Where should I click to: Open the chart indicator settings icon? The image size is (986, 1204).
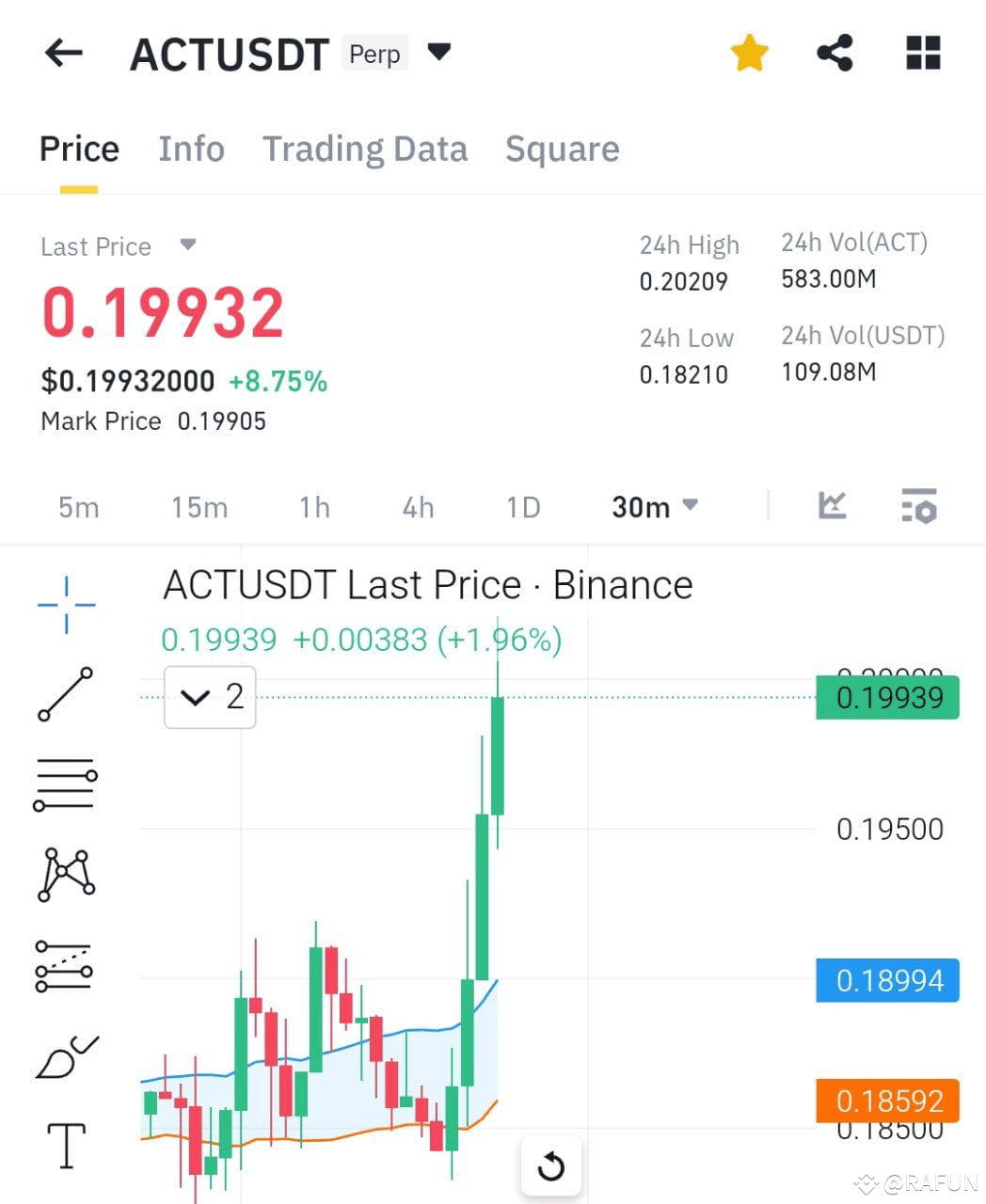(x=919, y=506)
